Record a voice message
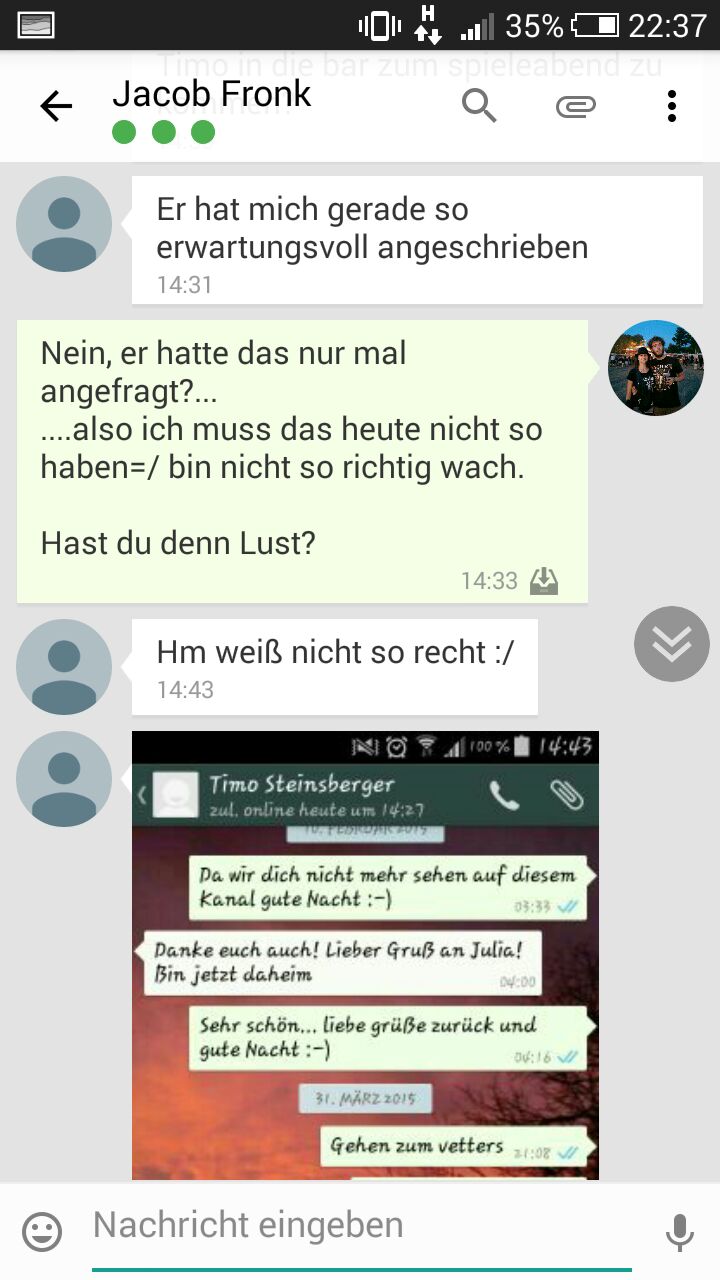The height and width of the screenshot is (1280, 720). click(x=679, y=1232)
